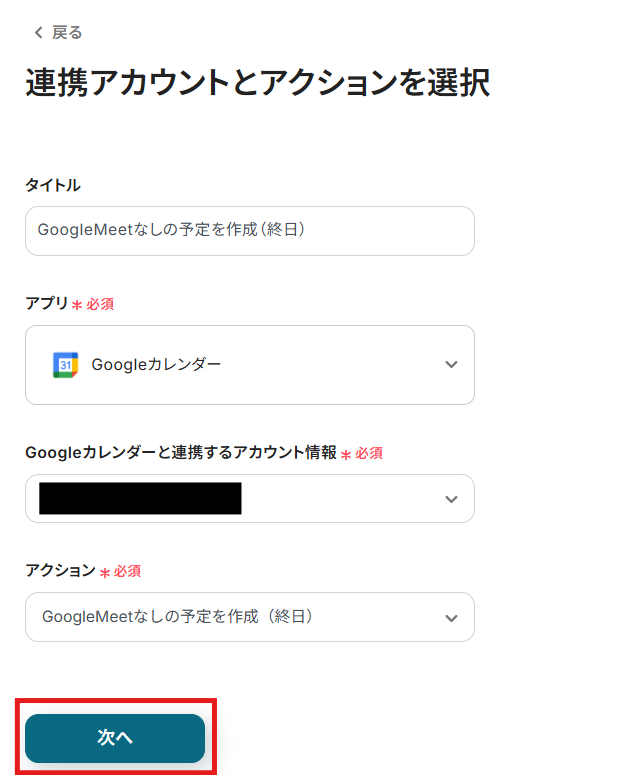Open the アプリ dropdown showing Googleカレンダー
The width and height of the screenshot is (618, 775).
click(x=249, y=365)
